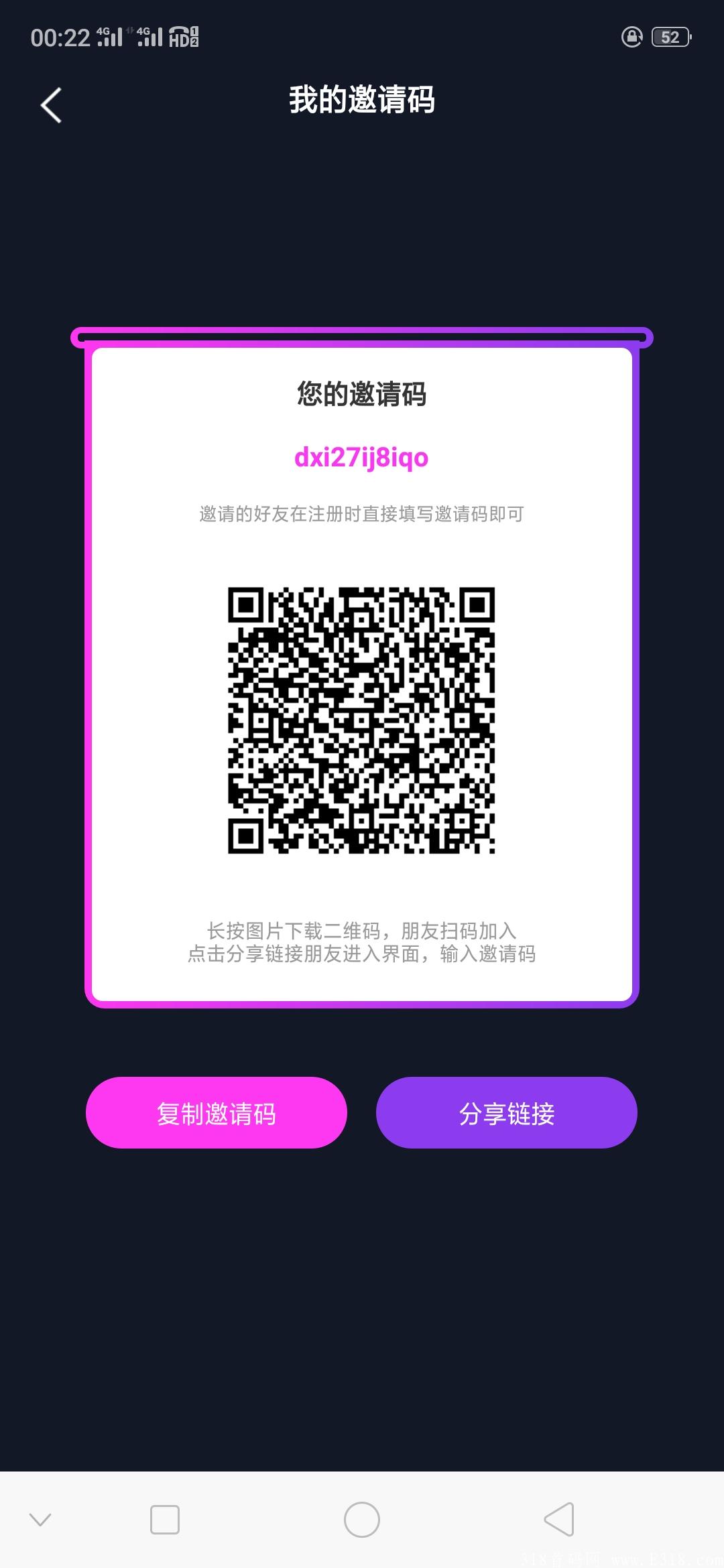The width and height of the screenshot is (724, 1568).
Task: Tap the 长按图片下载二维码 instruction text
Action: [x=362, y=928]
